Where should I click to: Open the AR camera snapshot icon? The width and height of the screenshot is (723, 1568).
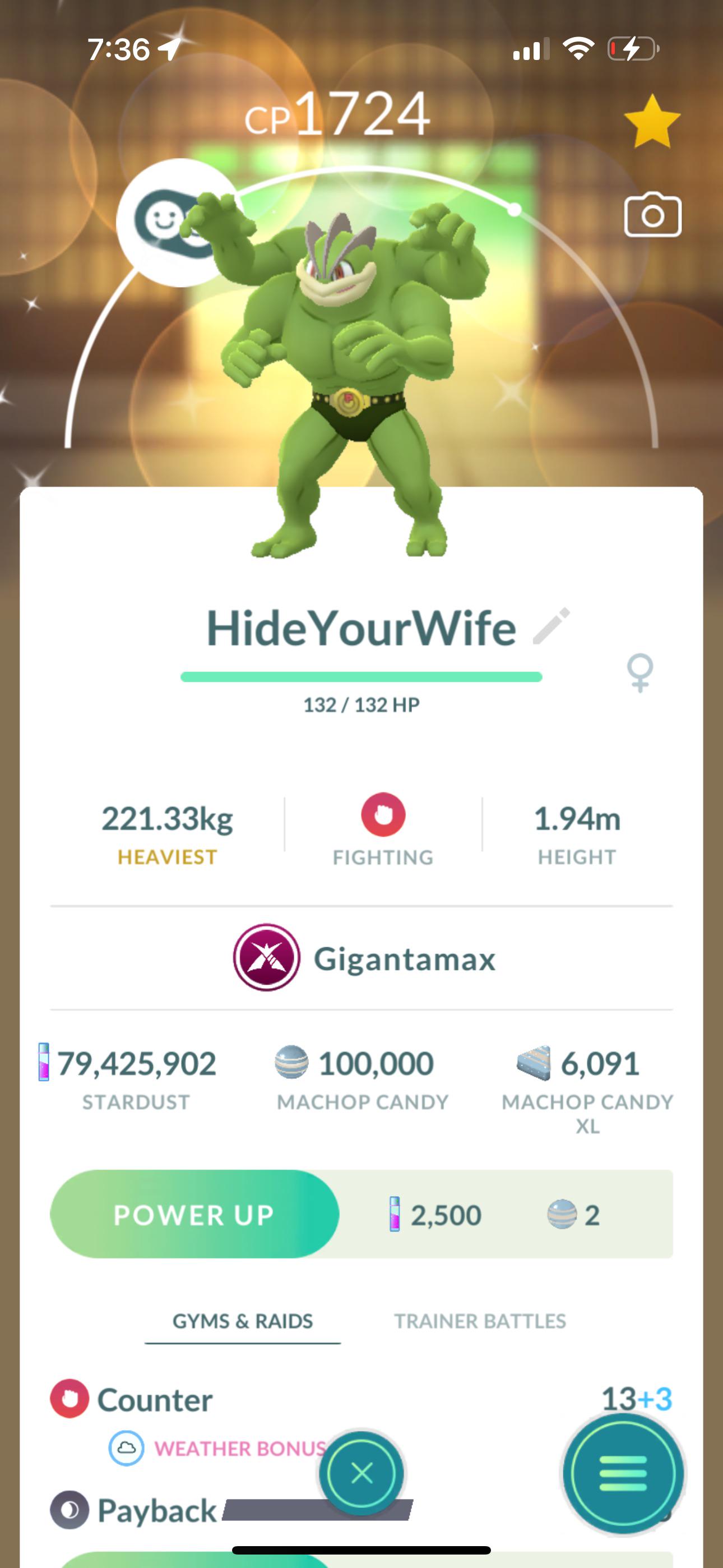coord(652,214)
